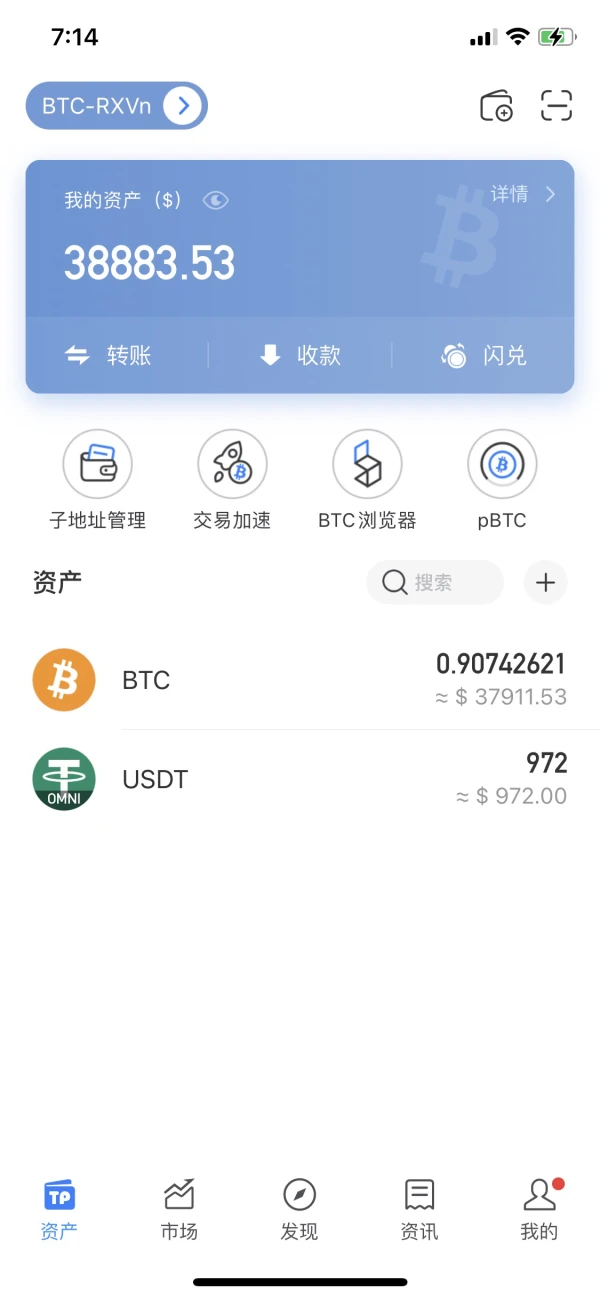Switch to the 发现 discover tab
This screenshot has height=1299, width=600.
coord(299,1209)
